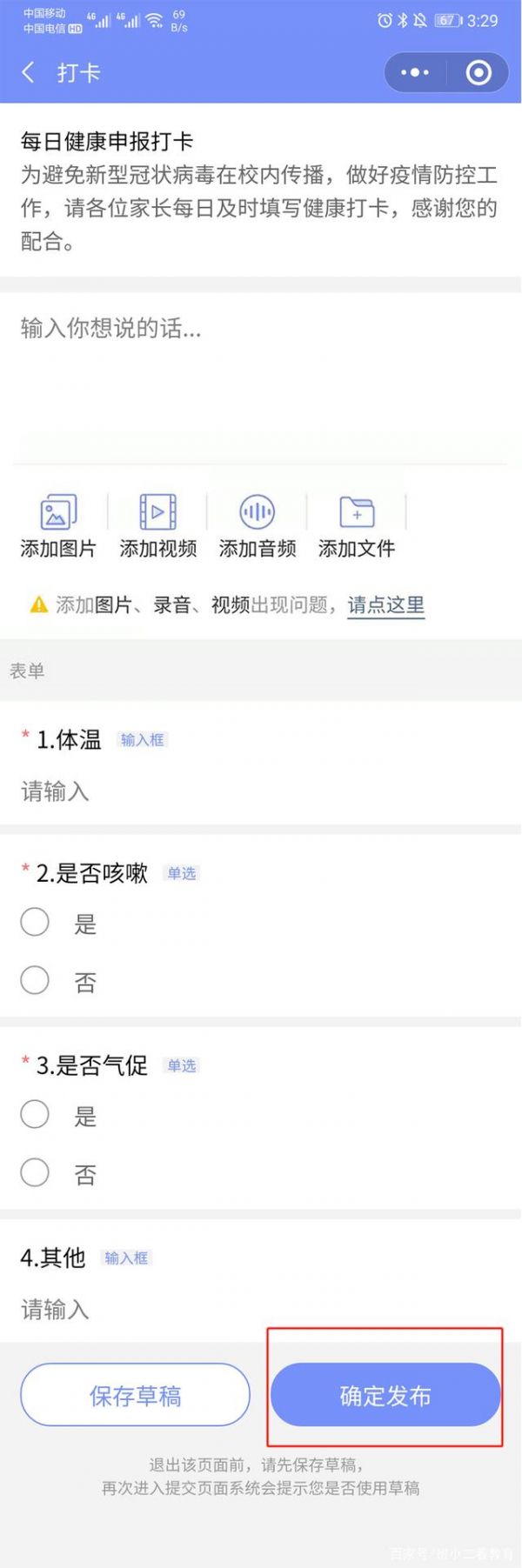Screen dimensions: 522x1568
Task: Focus the 其他 input field
Action: [x=261, y=1310]
